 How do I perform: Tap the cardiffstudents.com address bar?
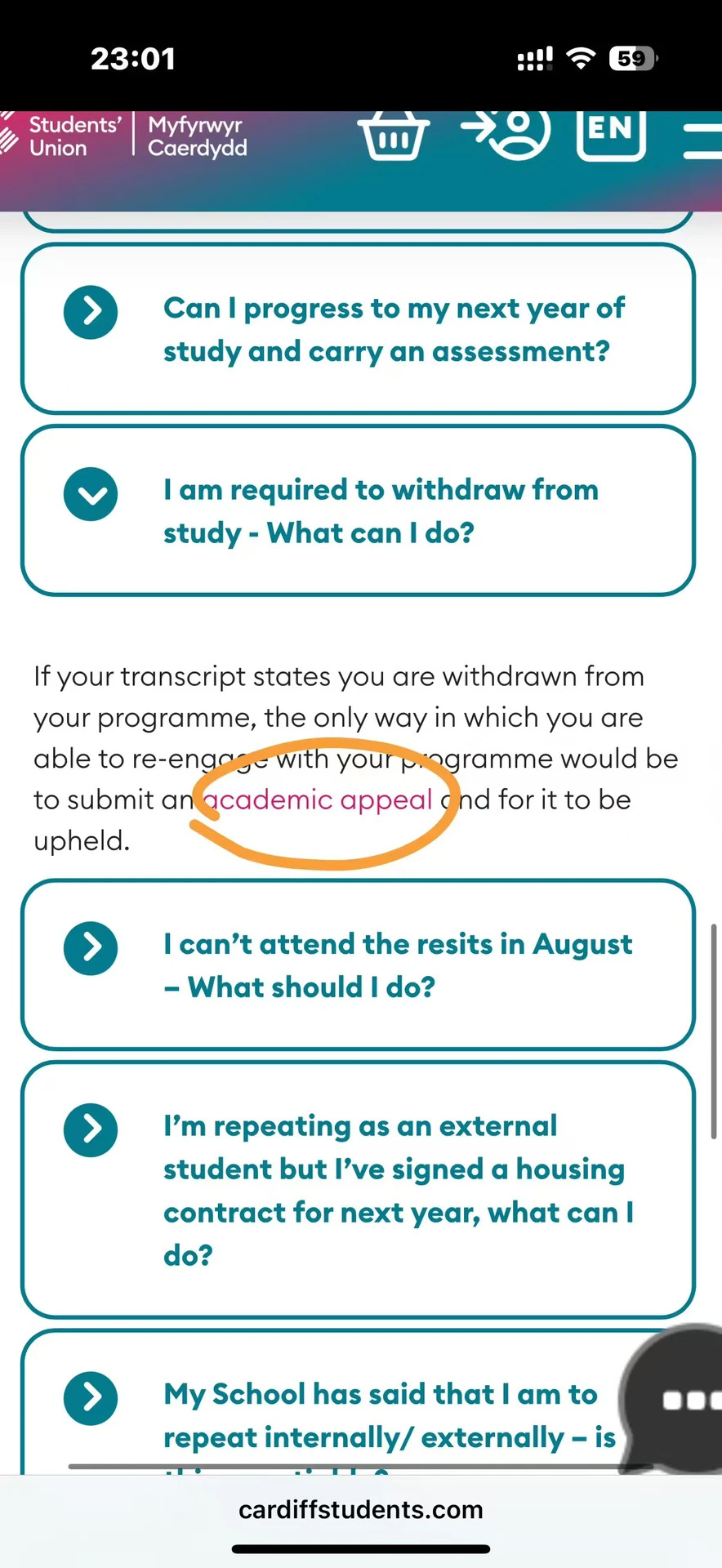coord(361,1509)
